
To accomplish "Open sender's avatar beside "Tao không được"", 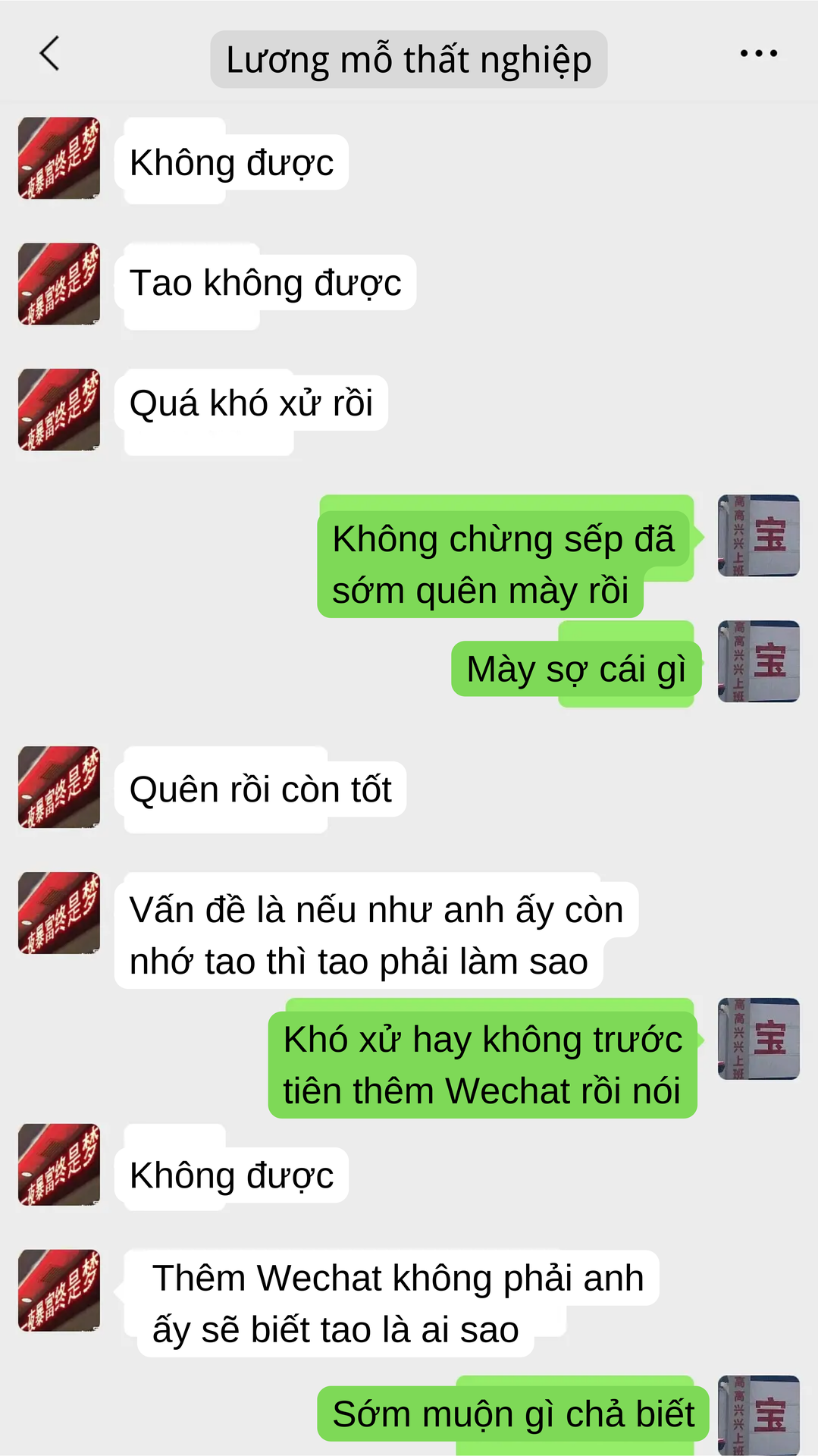I will 59,284.
